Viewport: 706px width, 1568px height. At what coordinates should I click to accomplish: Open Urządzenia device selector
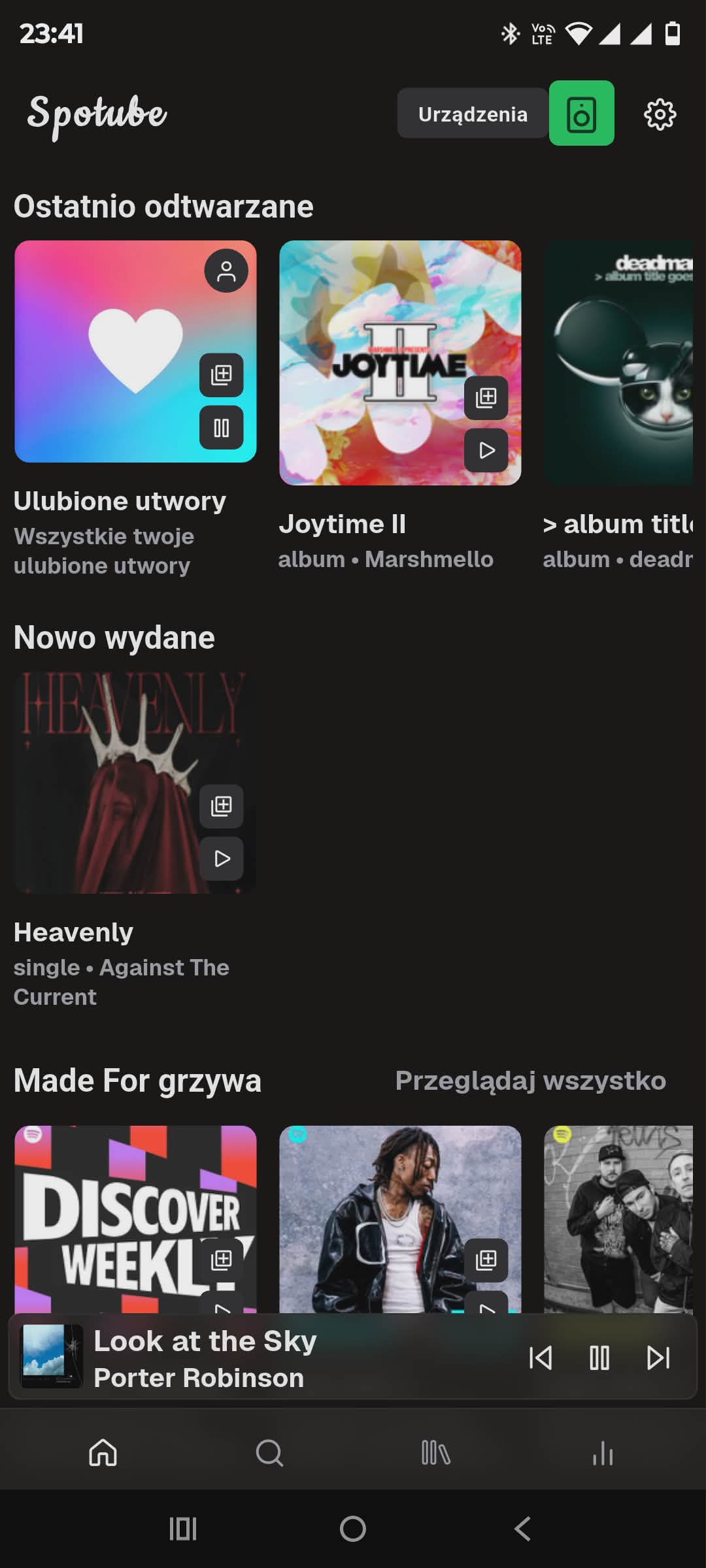pyautogui.click(x=473, y=114)
